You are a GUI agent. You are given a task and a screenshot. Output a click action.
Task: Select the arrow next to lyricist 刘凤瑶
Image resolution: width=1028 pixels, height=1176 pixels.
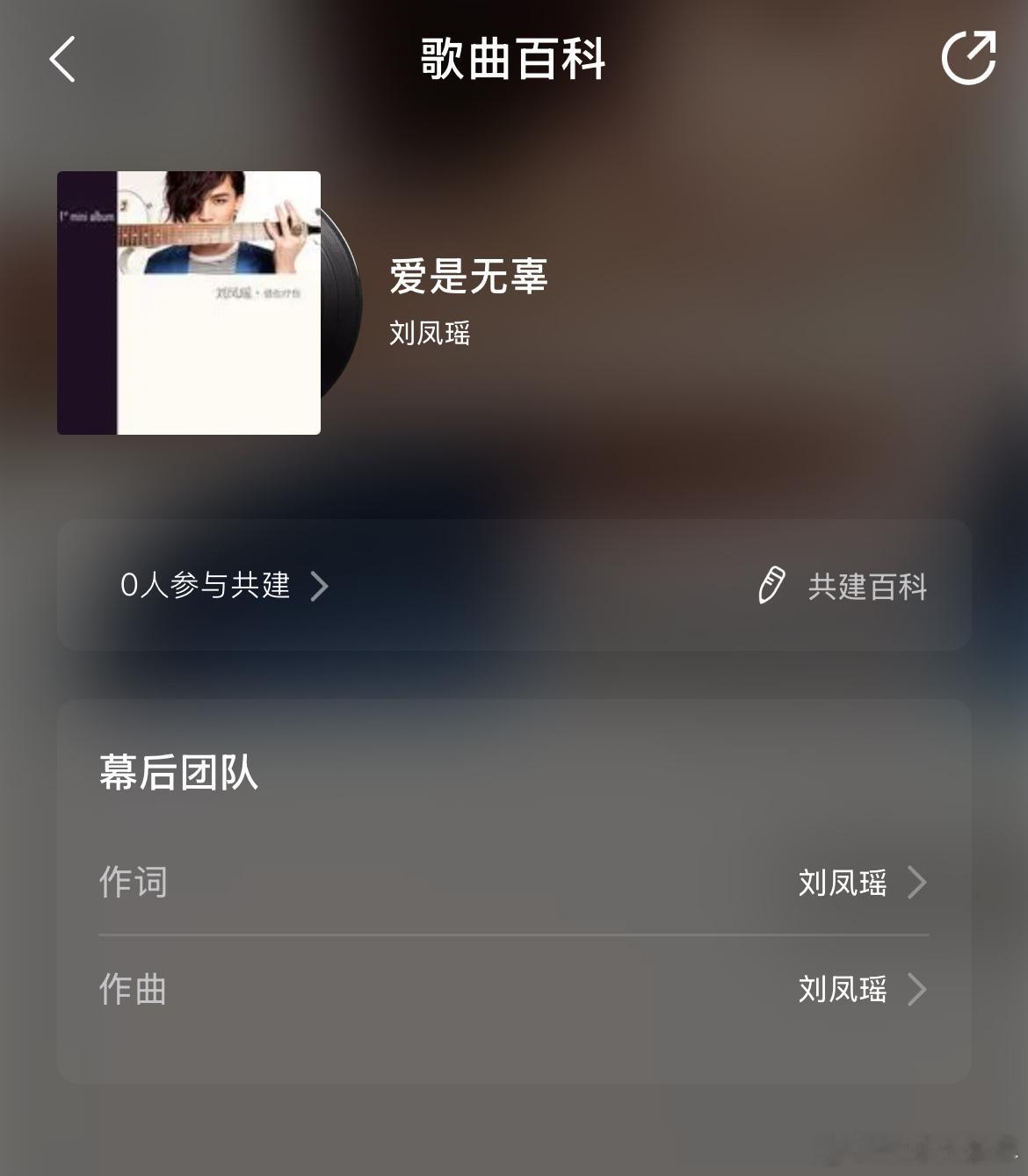pyautogui.click(x=917, y=884)
